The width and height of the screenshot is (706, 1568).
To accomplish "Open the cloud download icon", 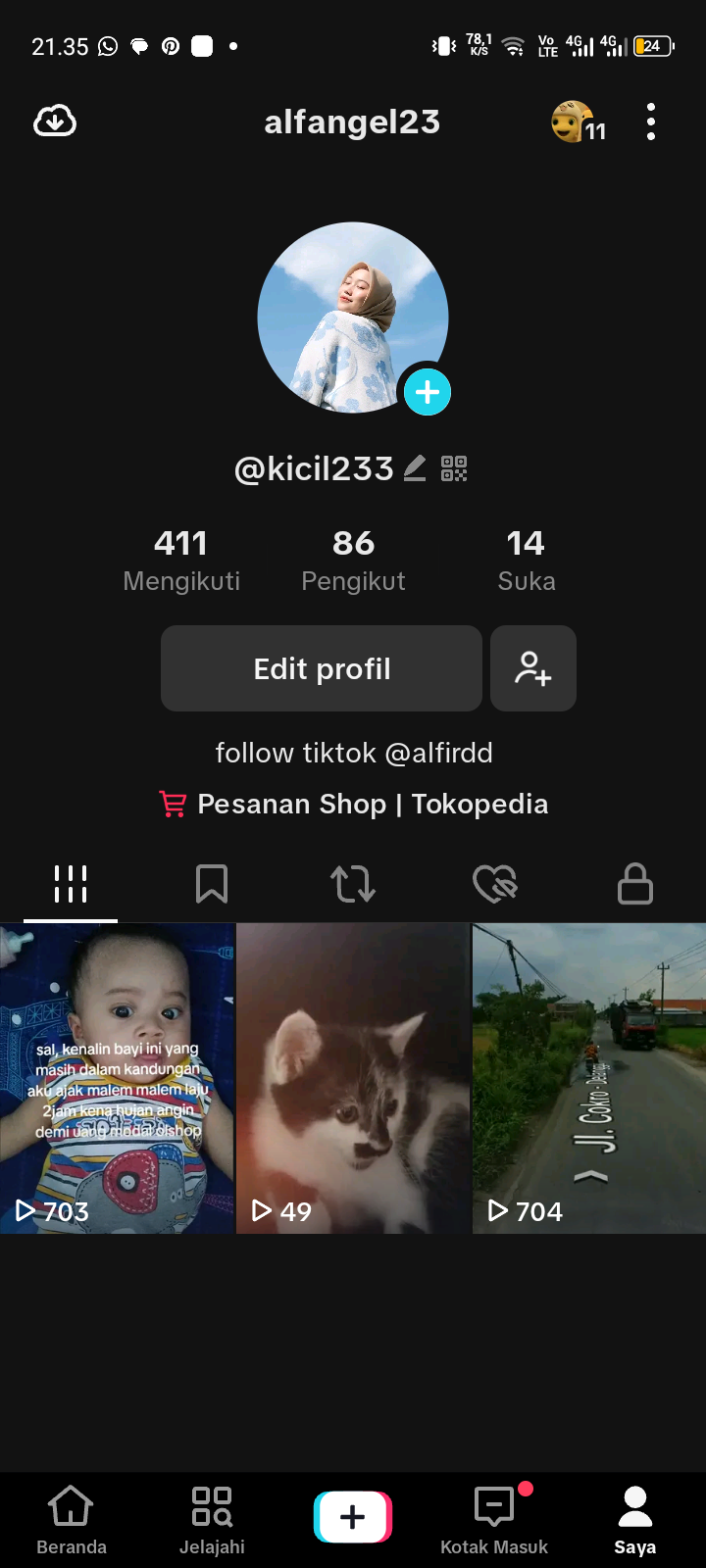I will (55, 122).
